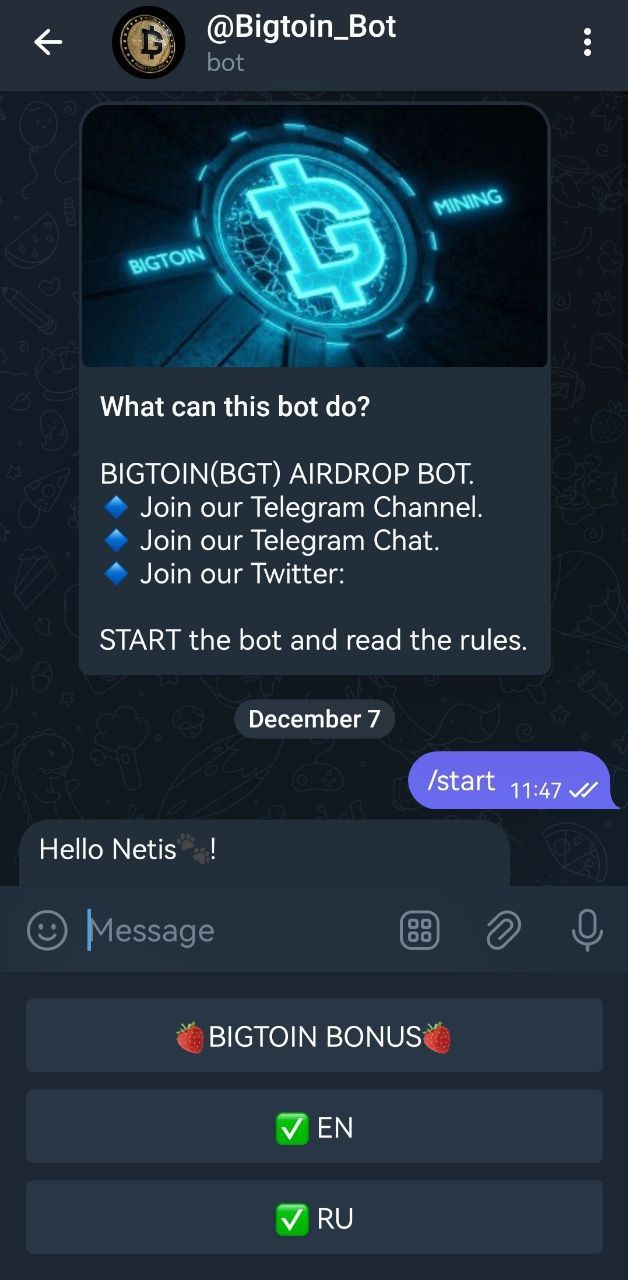Attach a file with paperclip icon
The width and height of the screenshot is (628, 1280).
[503, 930]
